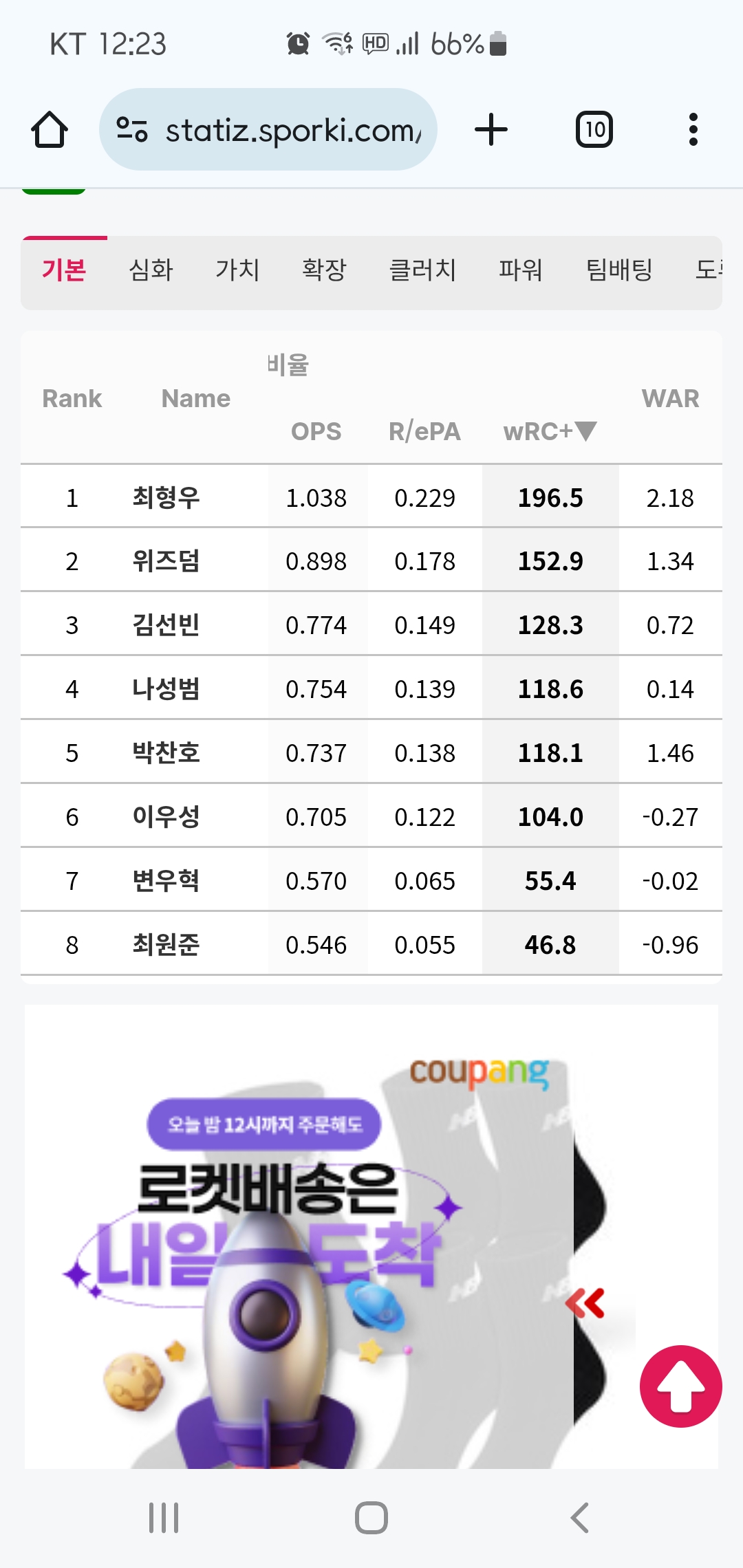Switch to the 확장 tab
The width and height of the screenshot is (743, 1568).
pos(324,269)
